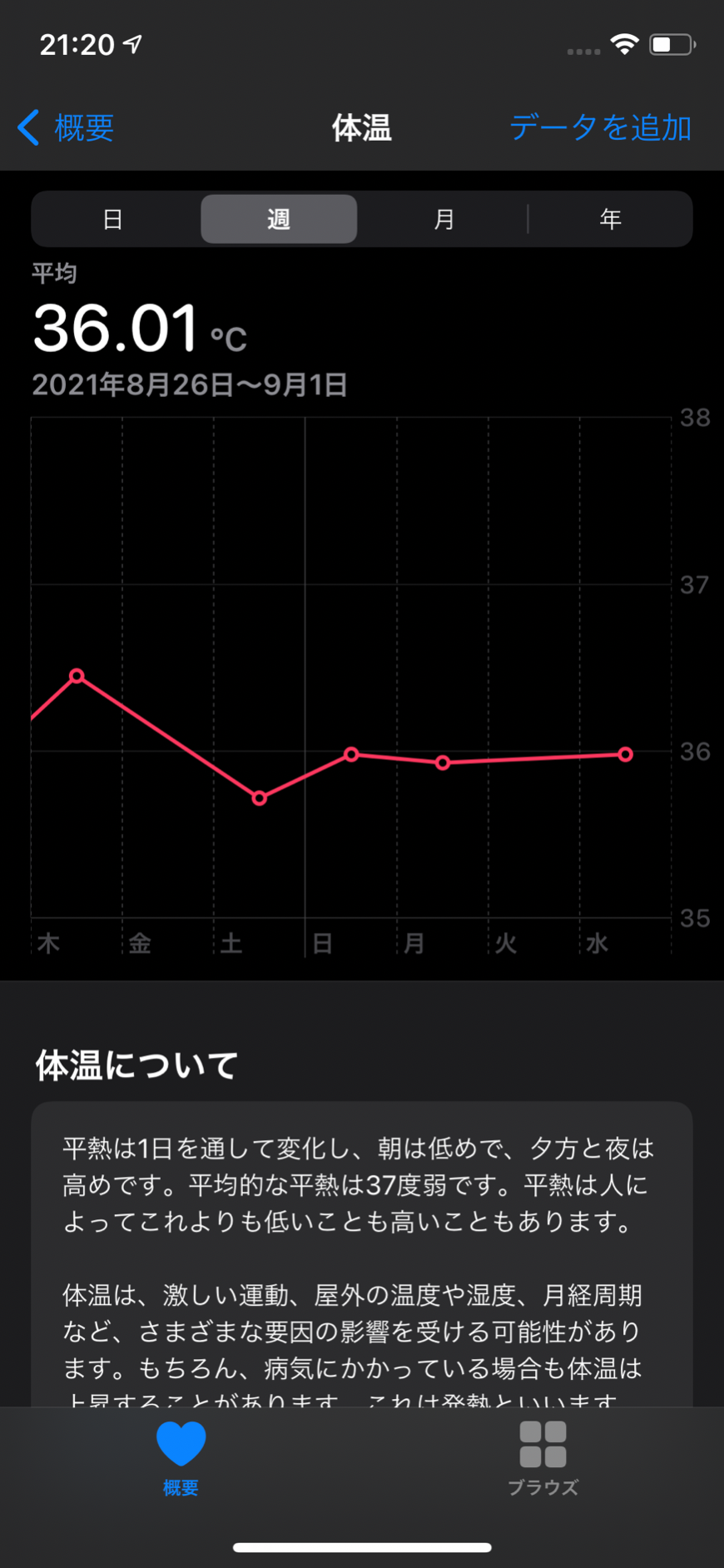Switch to the 月 view
Image resolution: width=724 pixels, height=1568 pixels.
[x=444, y=220]
